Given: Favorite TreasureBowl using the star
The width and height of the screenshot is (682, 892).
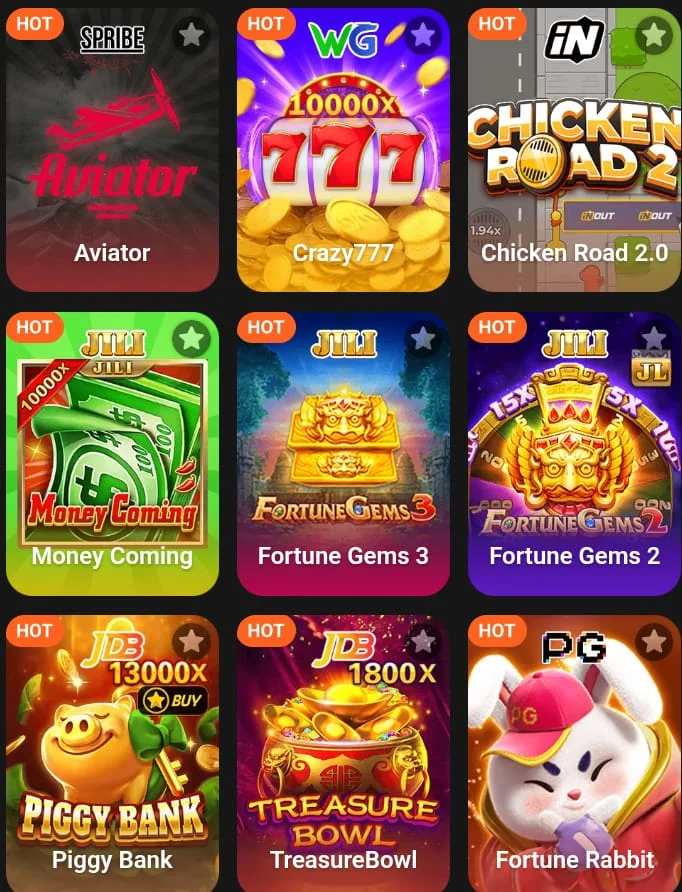Looking at the screenshot, I should (422, 641).
